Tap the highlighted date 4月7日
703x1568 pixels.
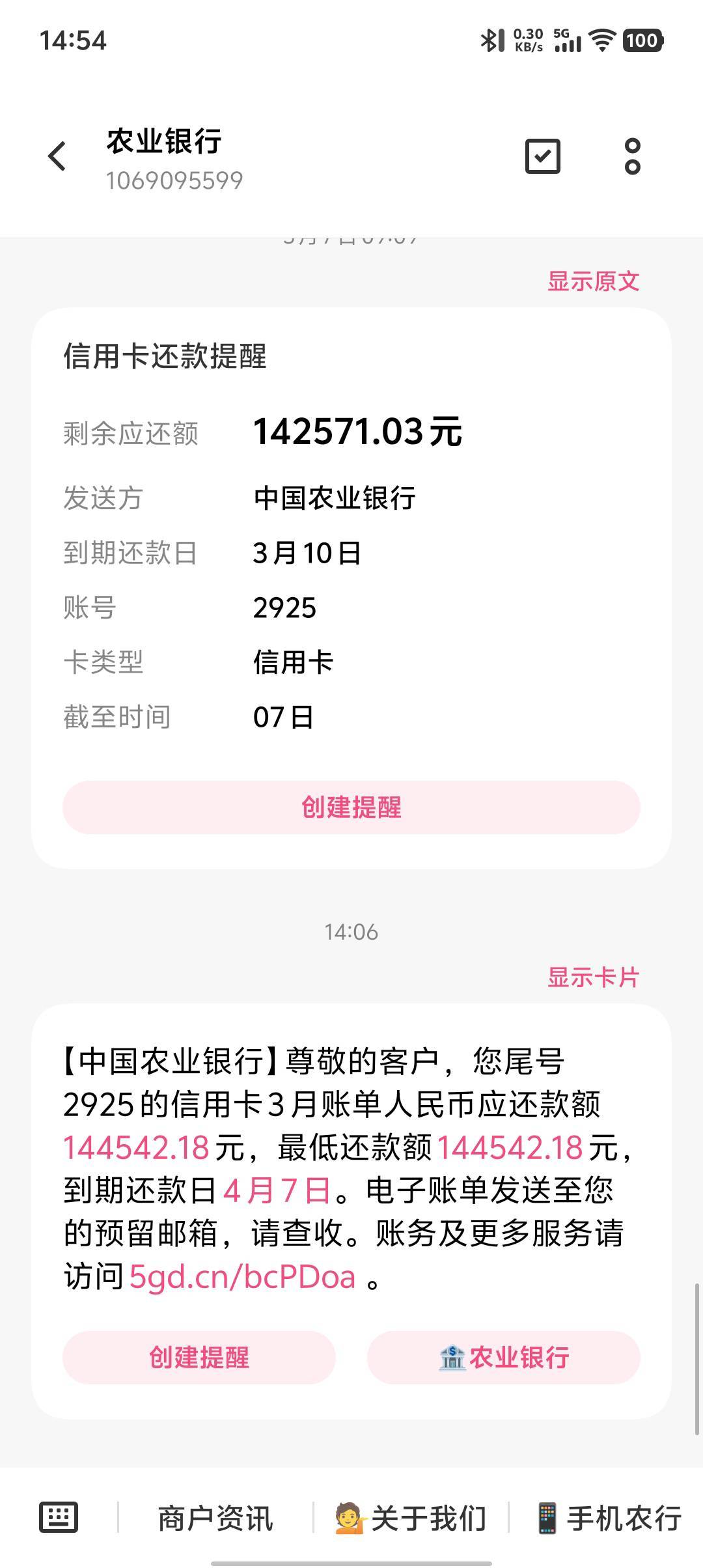point(277,1190)
